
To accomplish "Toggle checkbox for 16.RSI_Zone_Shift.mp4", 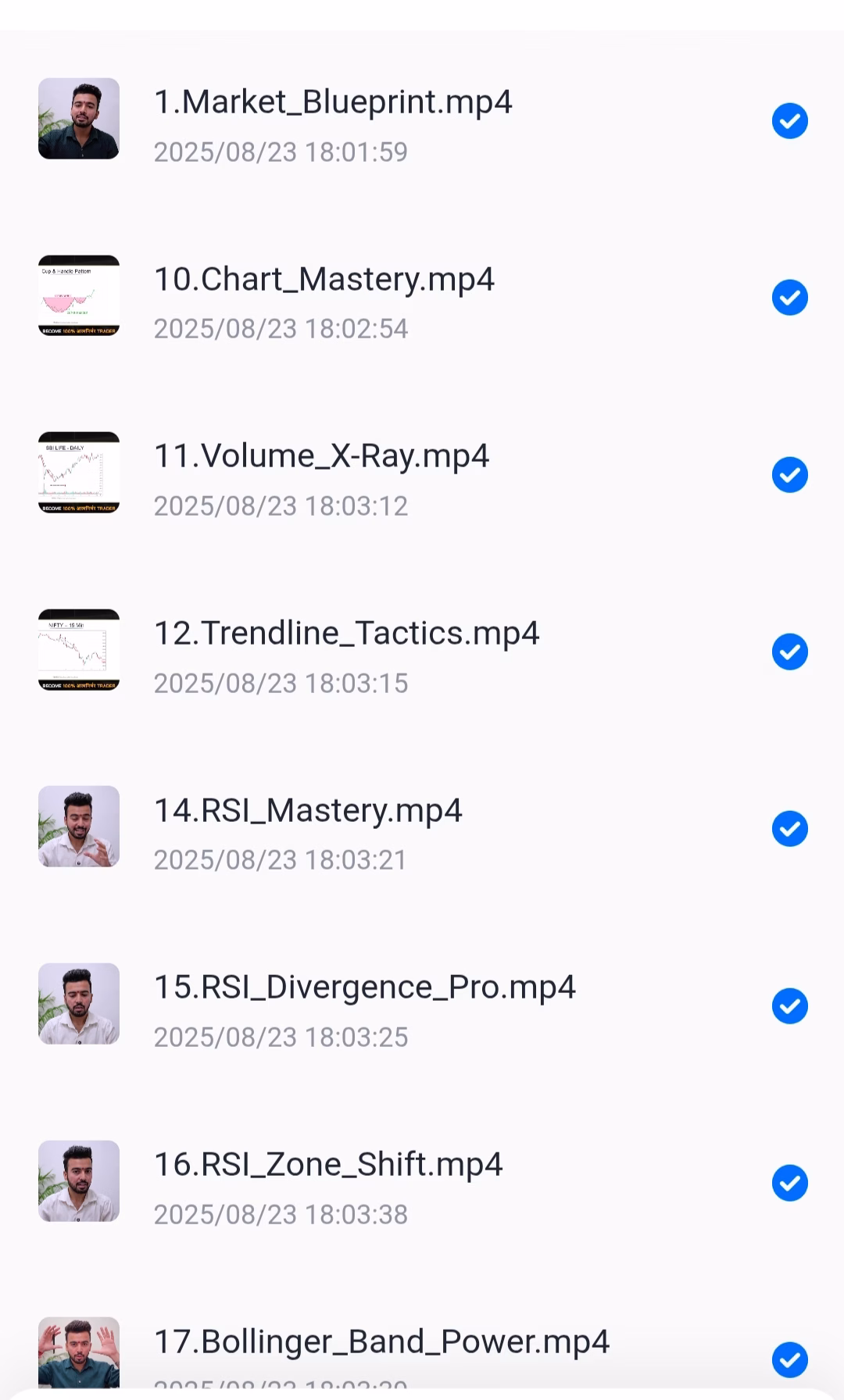I will click(x=789, y=1184).
